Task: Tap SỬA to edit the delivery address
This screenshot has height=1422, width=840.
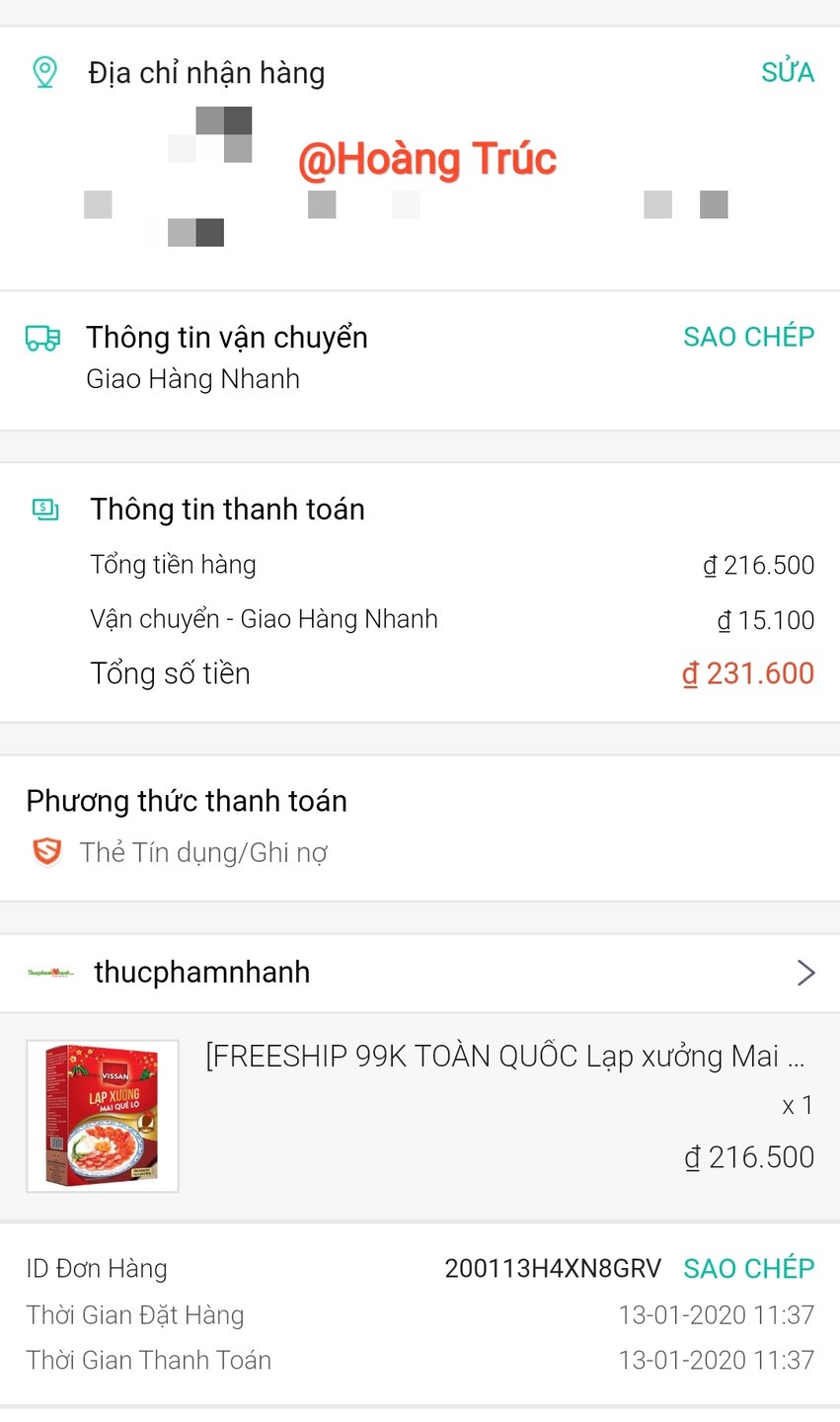Action: coord(787,72)
